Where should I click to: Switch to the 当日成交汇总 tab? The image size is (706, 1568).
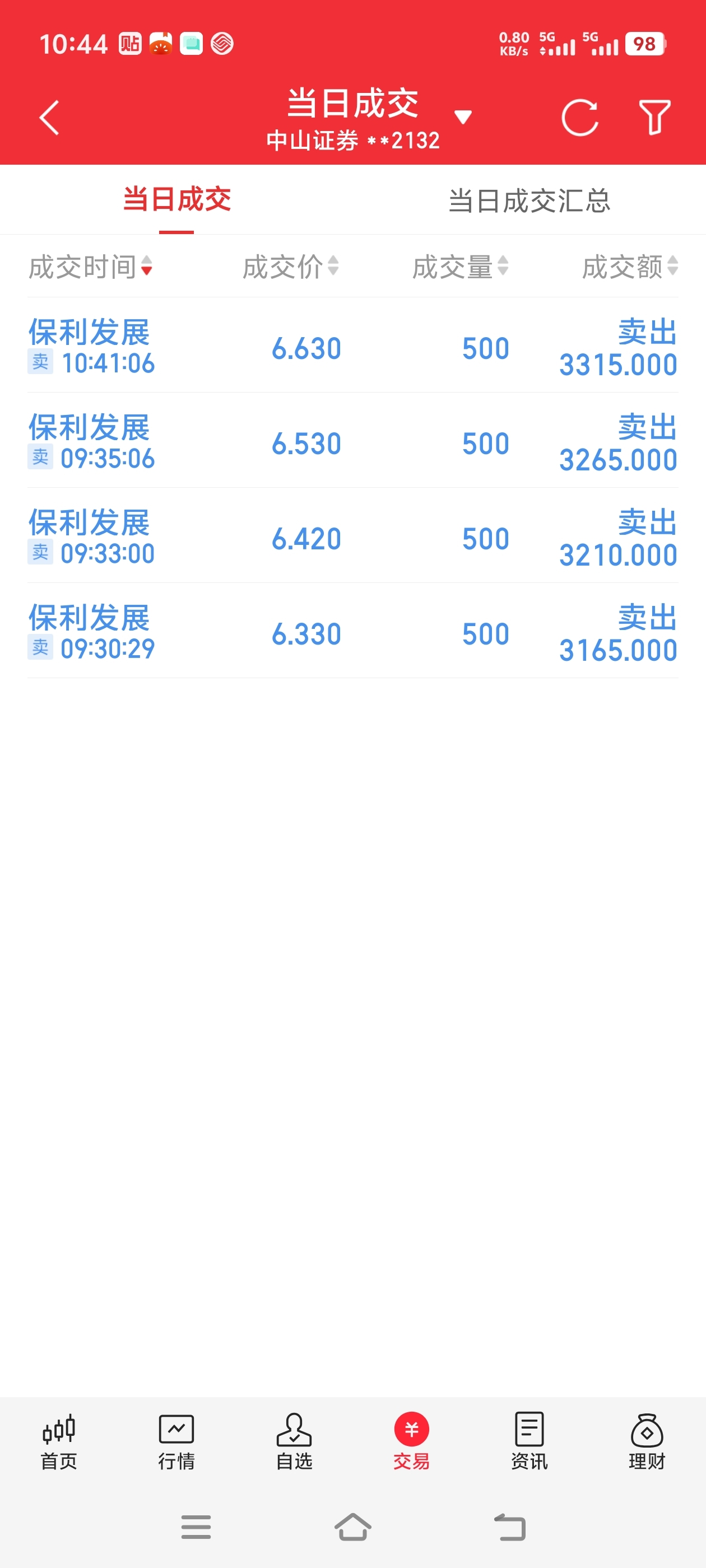pos(529,200)
